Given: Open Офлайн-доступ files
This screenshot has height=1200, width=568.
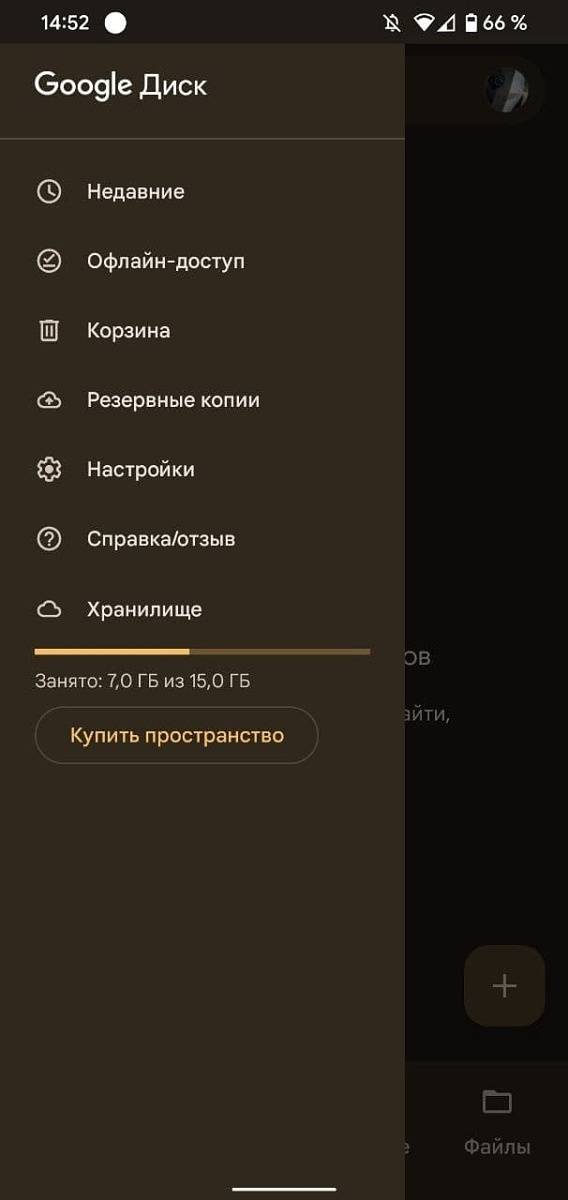Looking at the screenshot, I should point(202,261).
